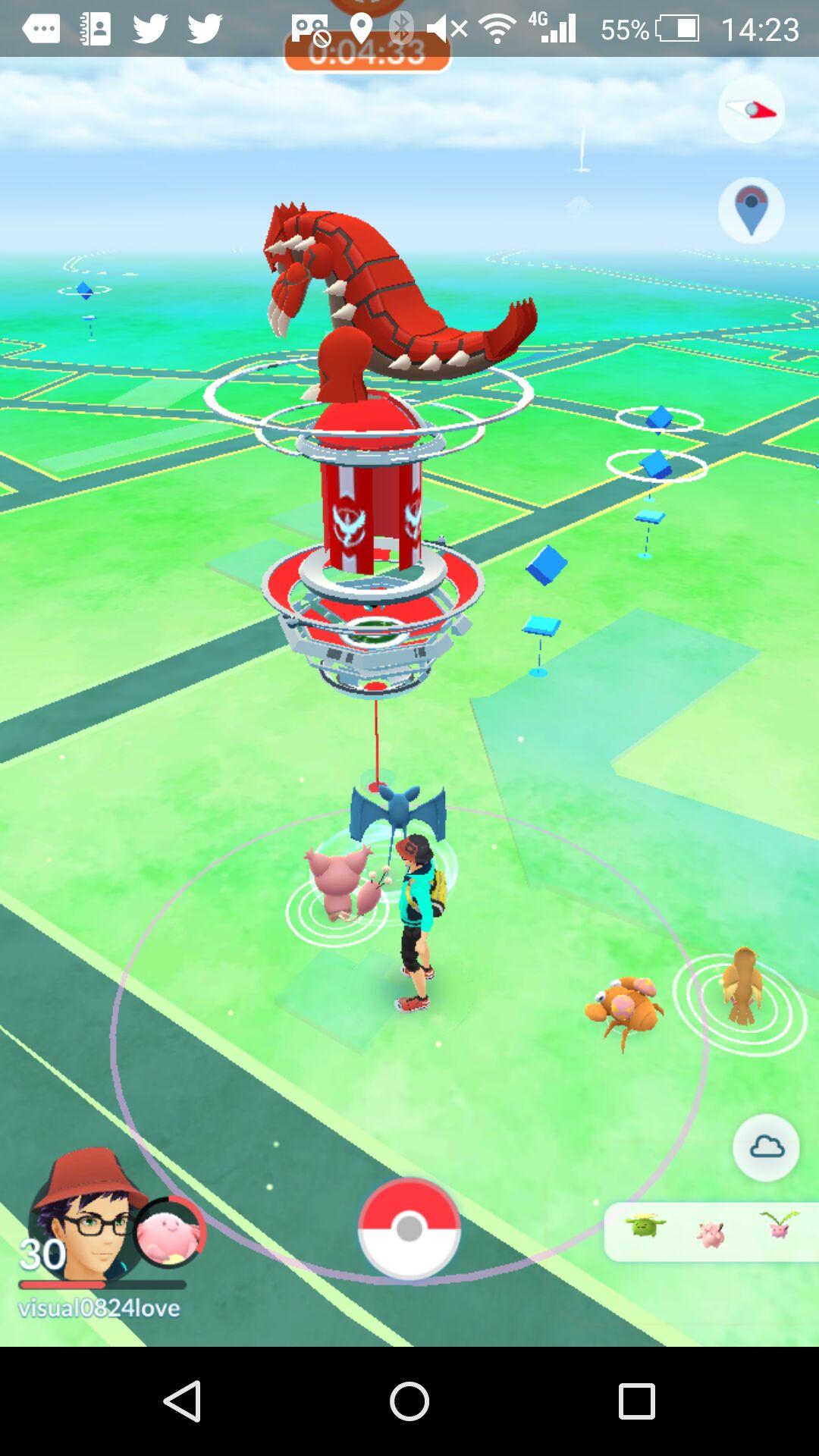Return to the Android home screen
The width and height of the screenshot is (819, 1456).
point(409,1401)
